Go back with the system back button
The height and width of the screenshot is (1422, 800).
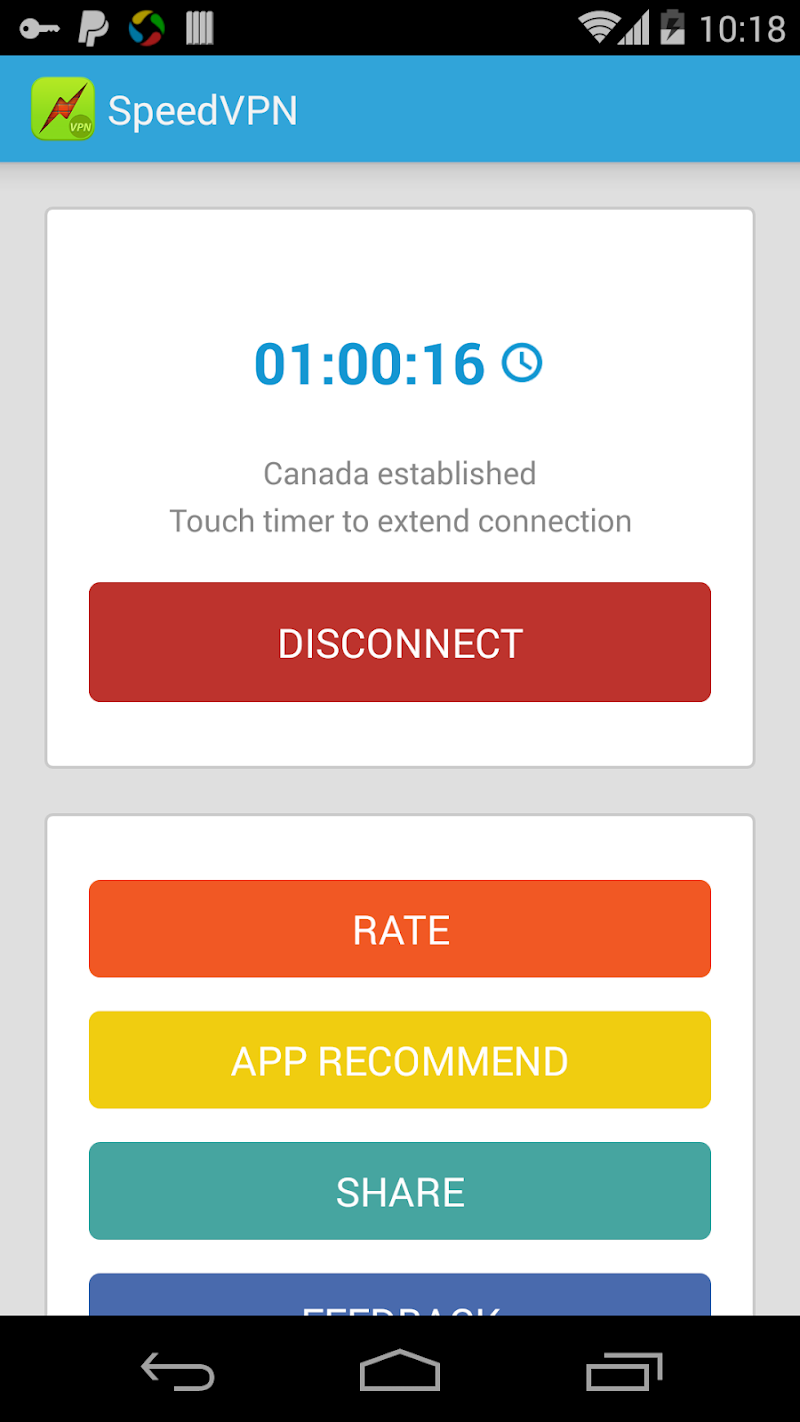click(x=178, y=1370)
